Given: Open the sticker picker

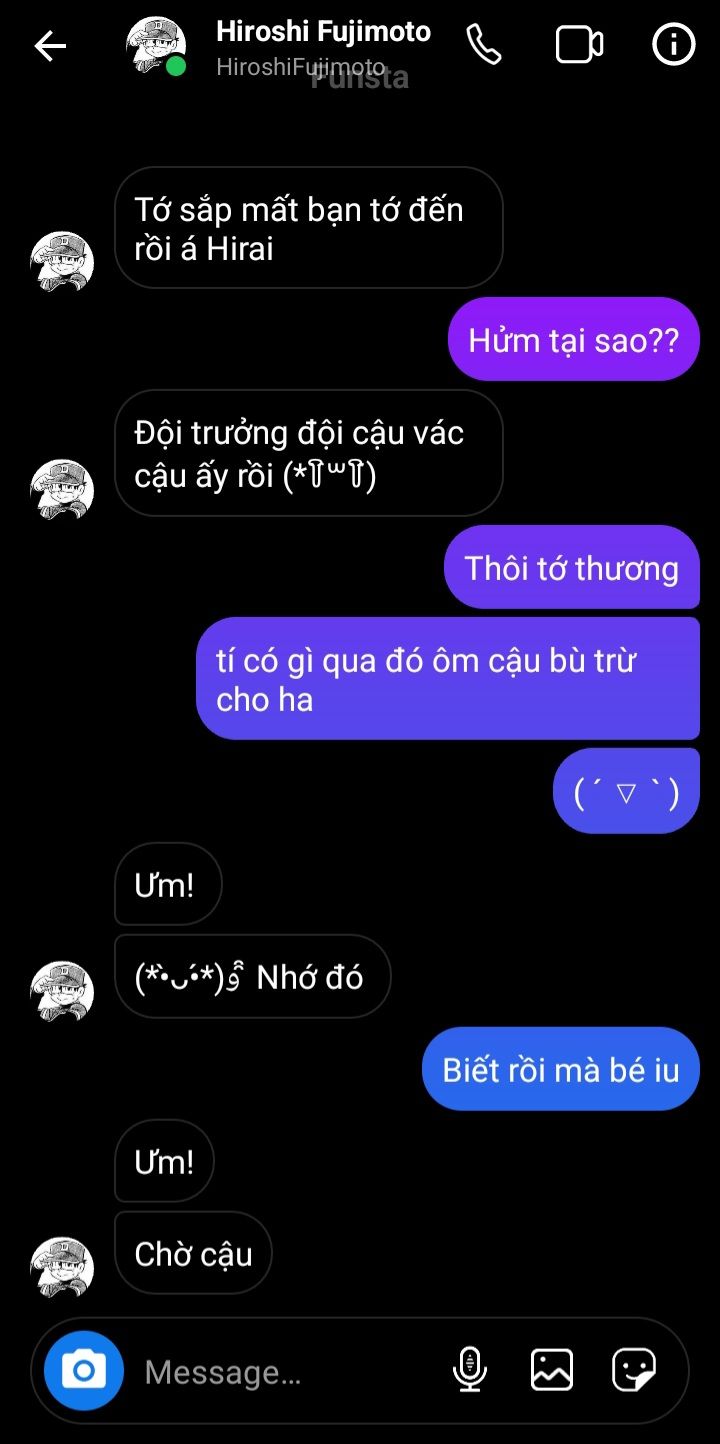Looking at the screenshot, I should 634,1370.
